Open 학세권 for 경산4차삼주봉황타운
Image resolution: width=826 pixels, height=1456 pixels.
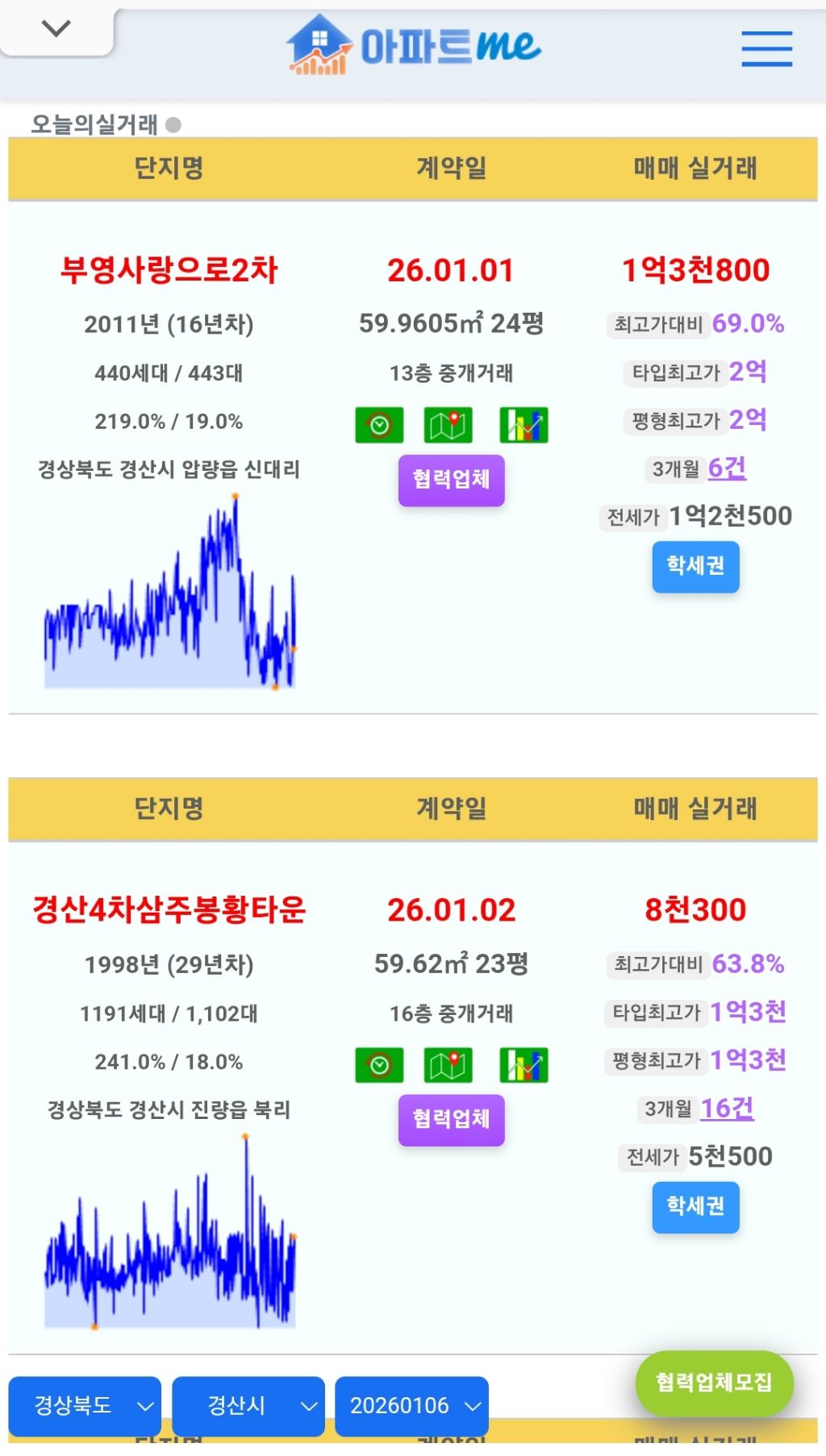click(x=695, y=1206)
